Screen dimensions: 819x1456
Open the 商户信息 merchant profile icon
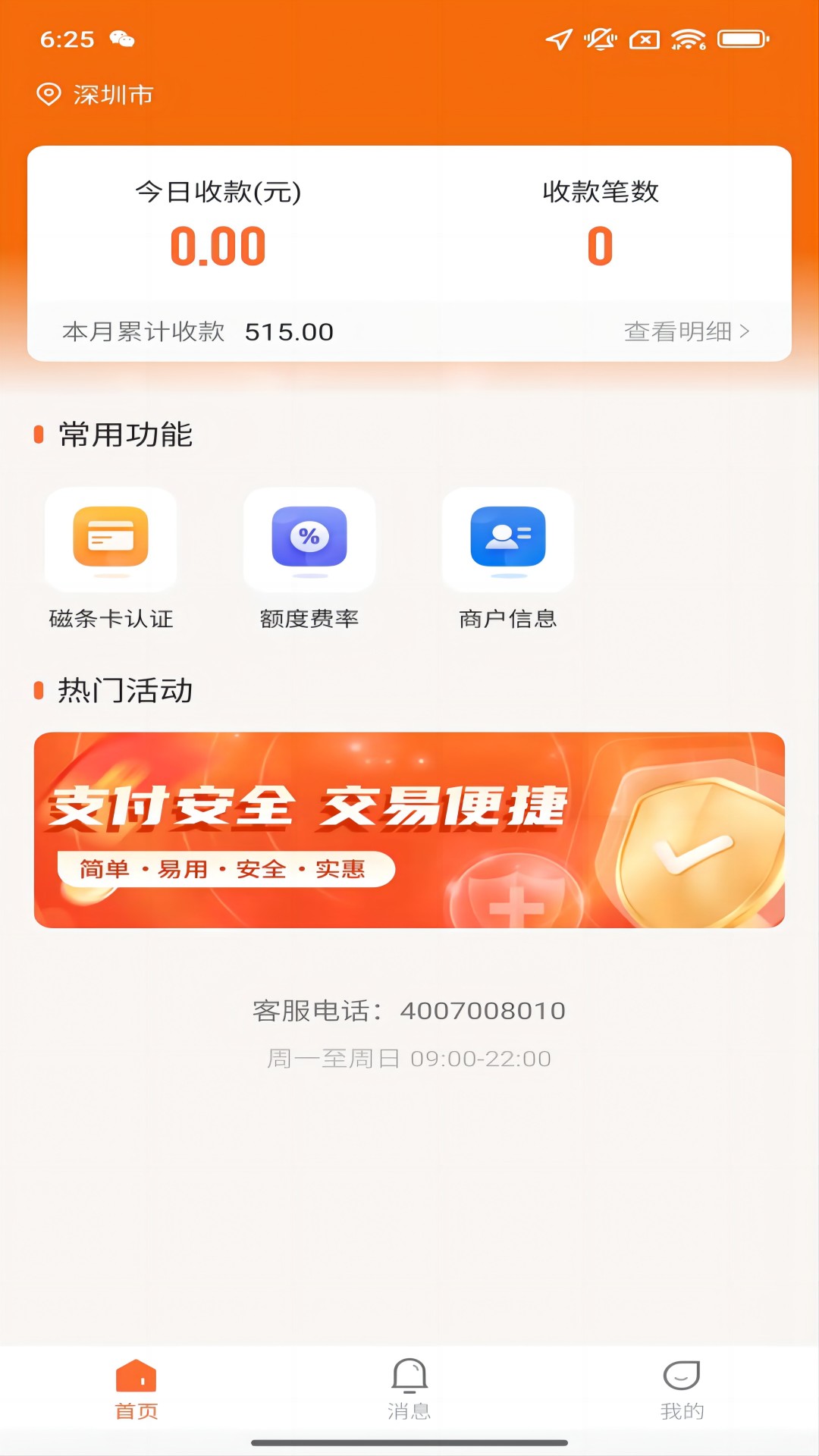[507, 539]
